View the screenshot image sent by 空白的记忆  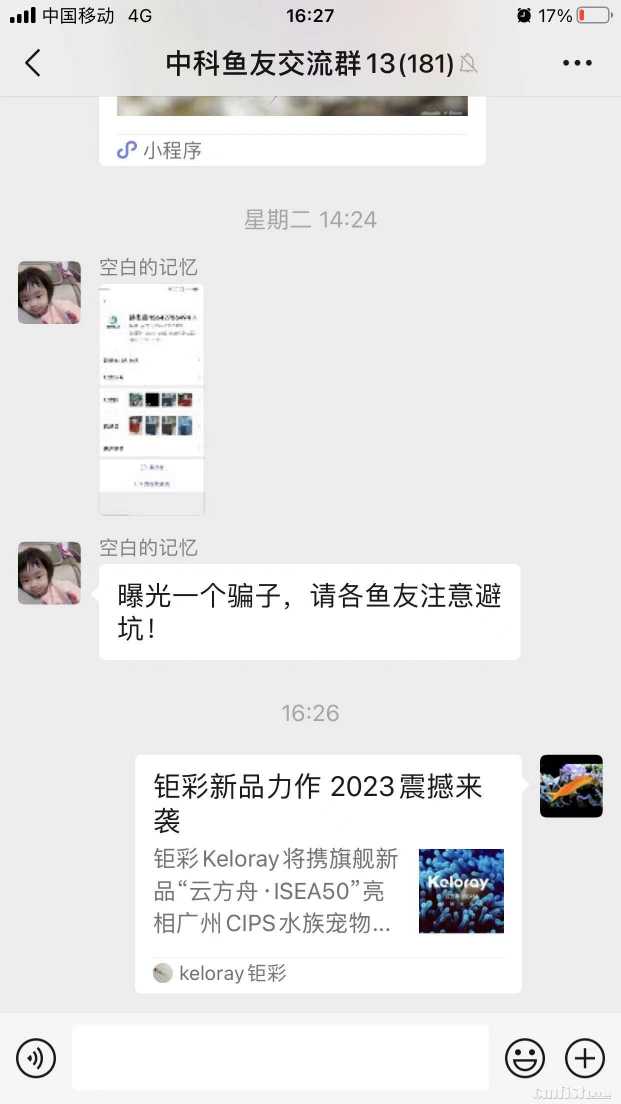click(x=152, y=399)
